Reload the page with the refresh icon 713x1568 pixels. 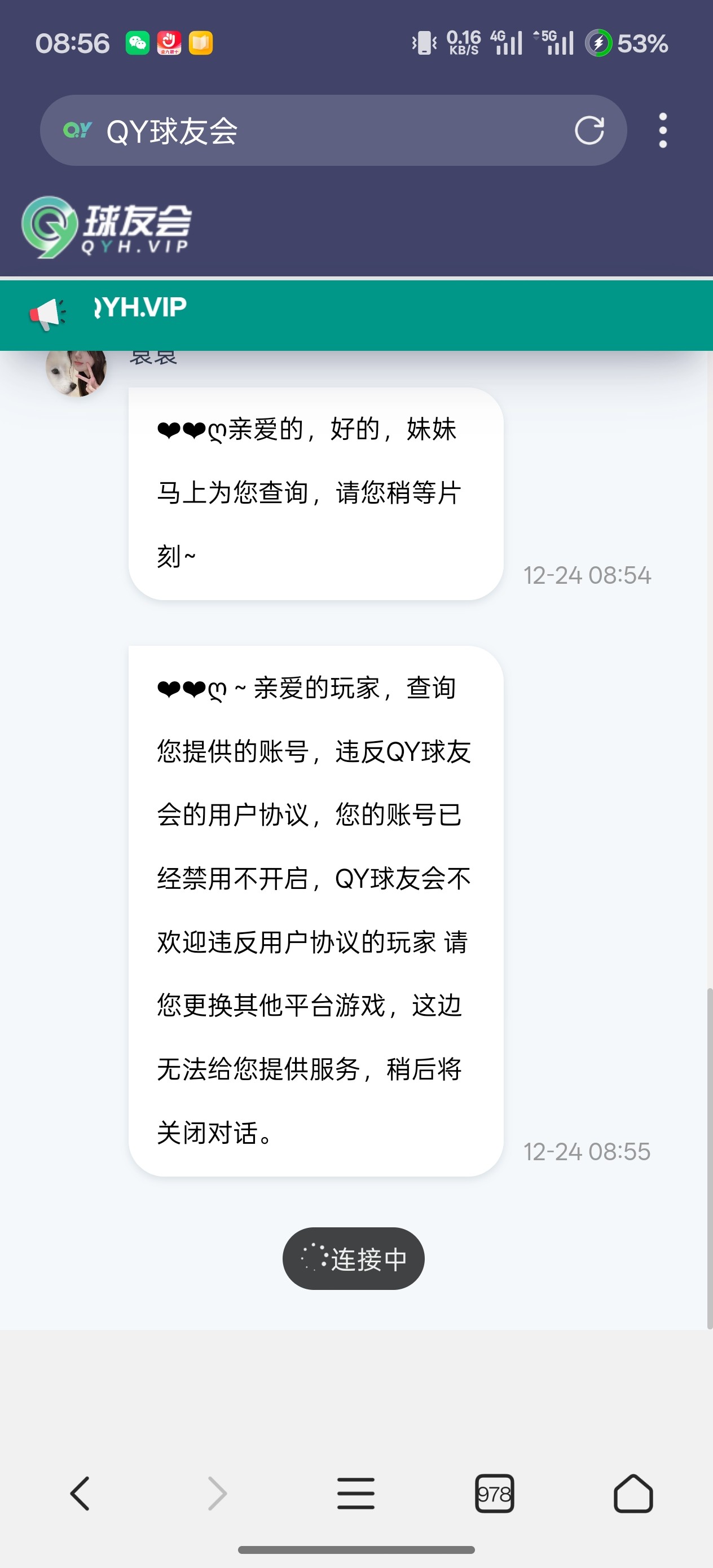pos(589,130)
